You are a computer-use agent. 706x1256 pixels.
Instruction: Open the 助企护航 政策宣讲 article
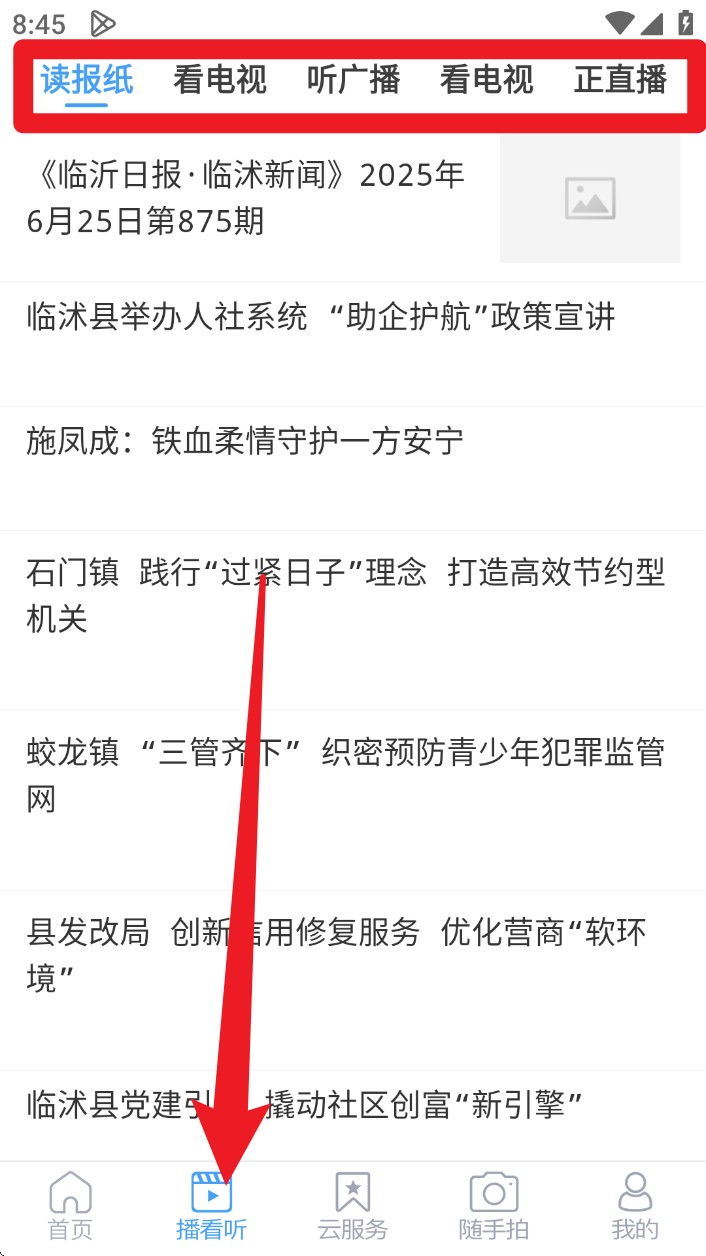coord(353,344)
